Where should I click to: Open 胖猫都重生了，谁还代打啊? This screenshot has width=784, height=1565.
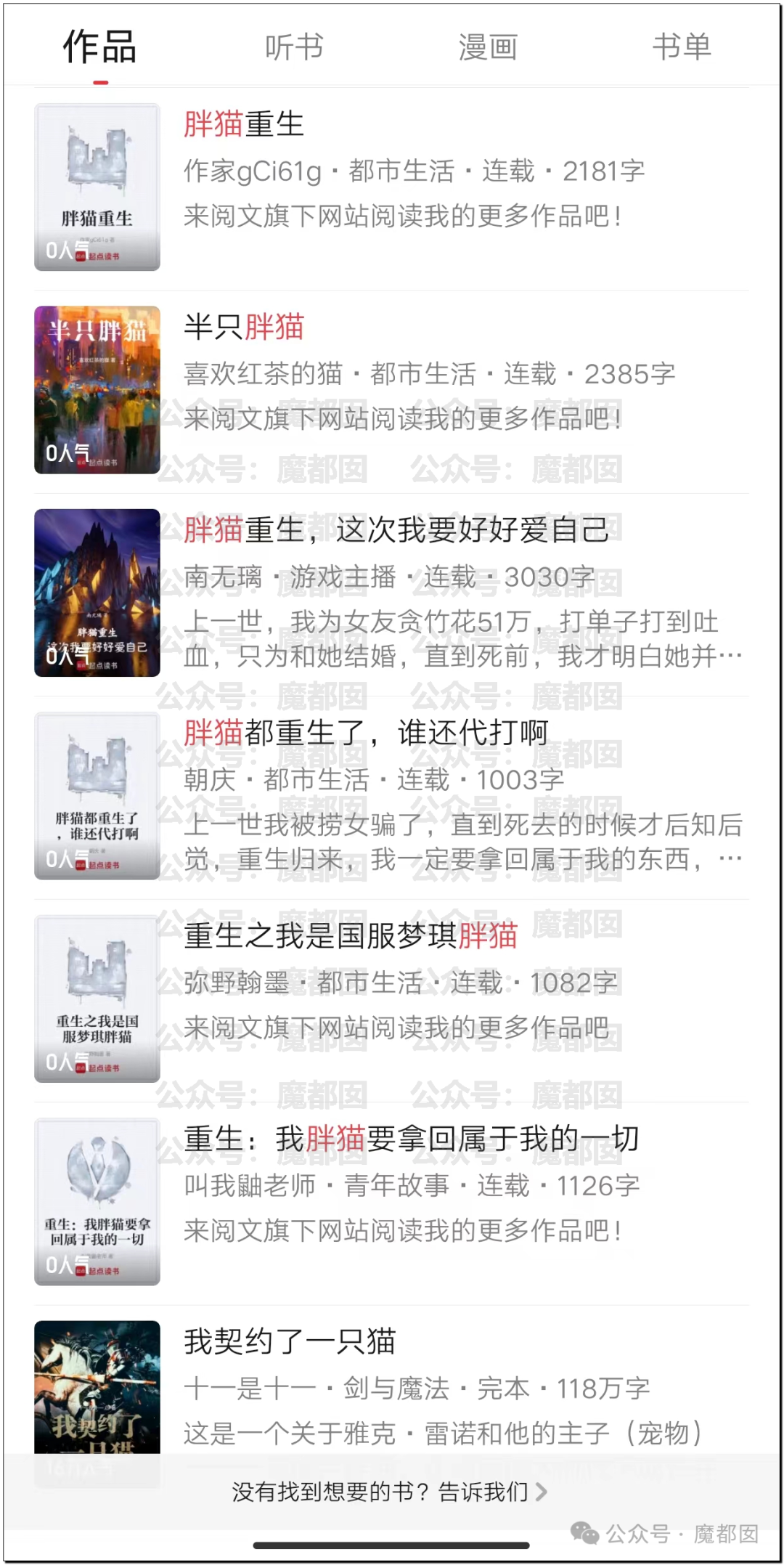(365, 733)
